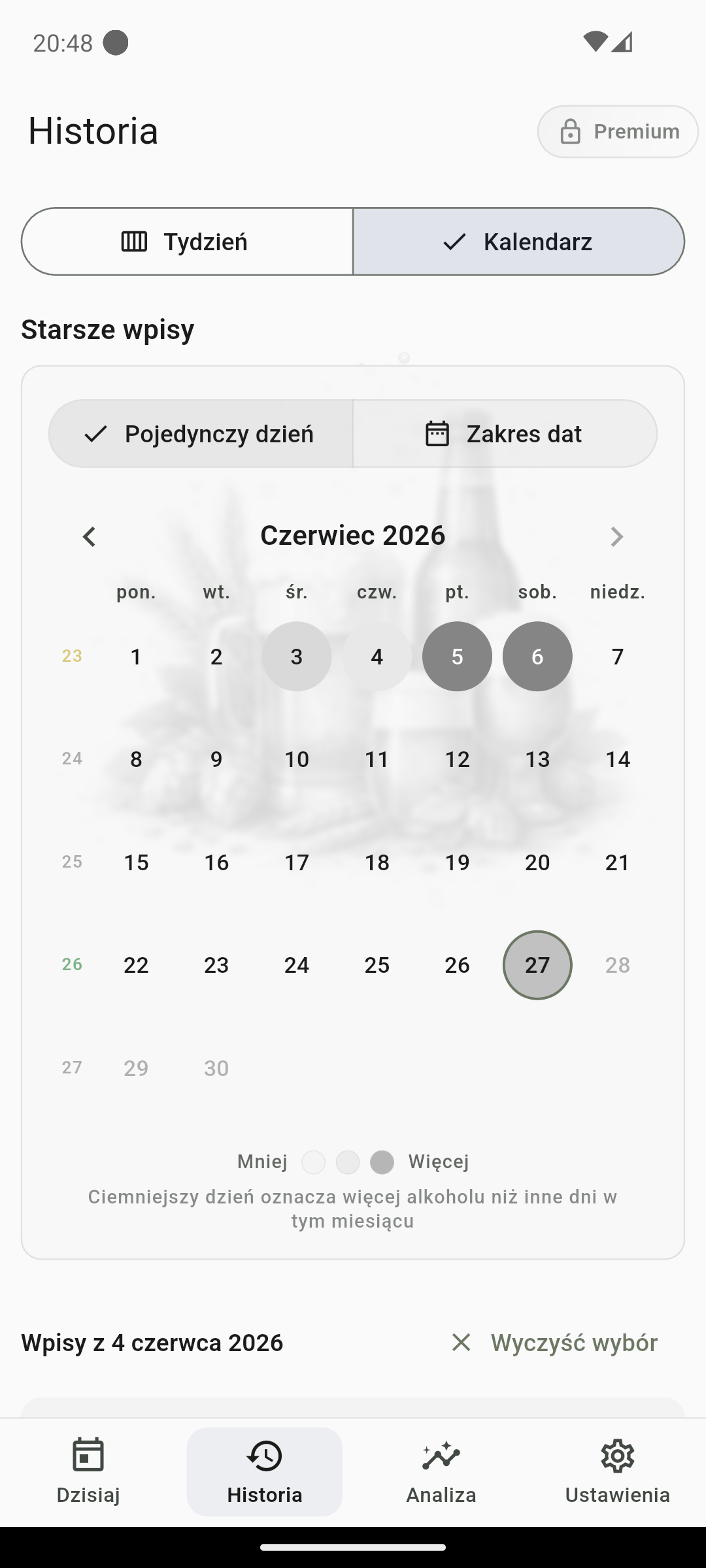The height and width of the screenshot is (1568, 706).
Task: Select June 5 in the calendar
Action: click(457, 656)
